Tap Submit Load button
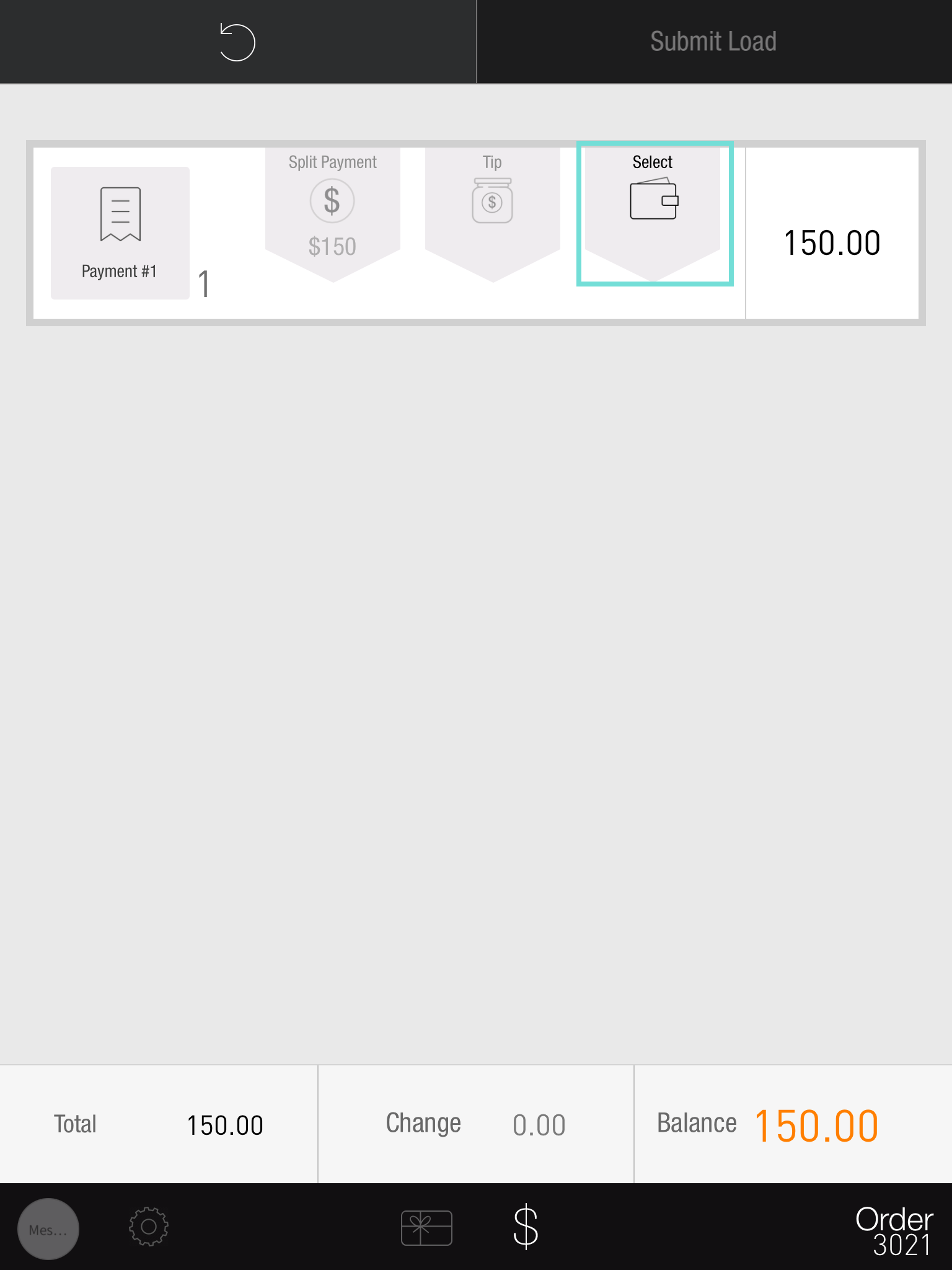 click(713, 42)
